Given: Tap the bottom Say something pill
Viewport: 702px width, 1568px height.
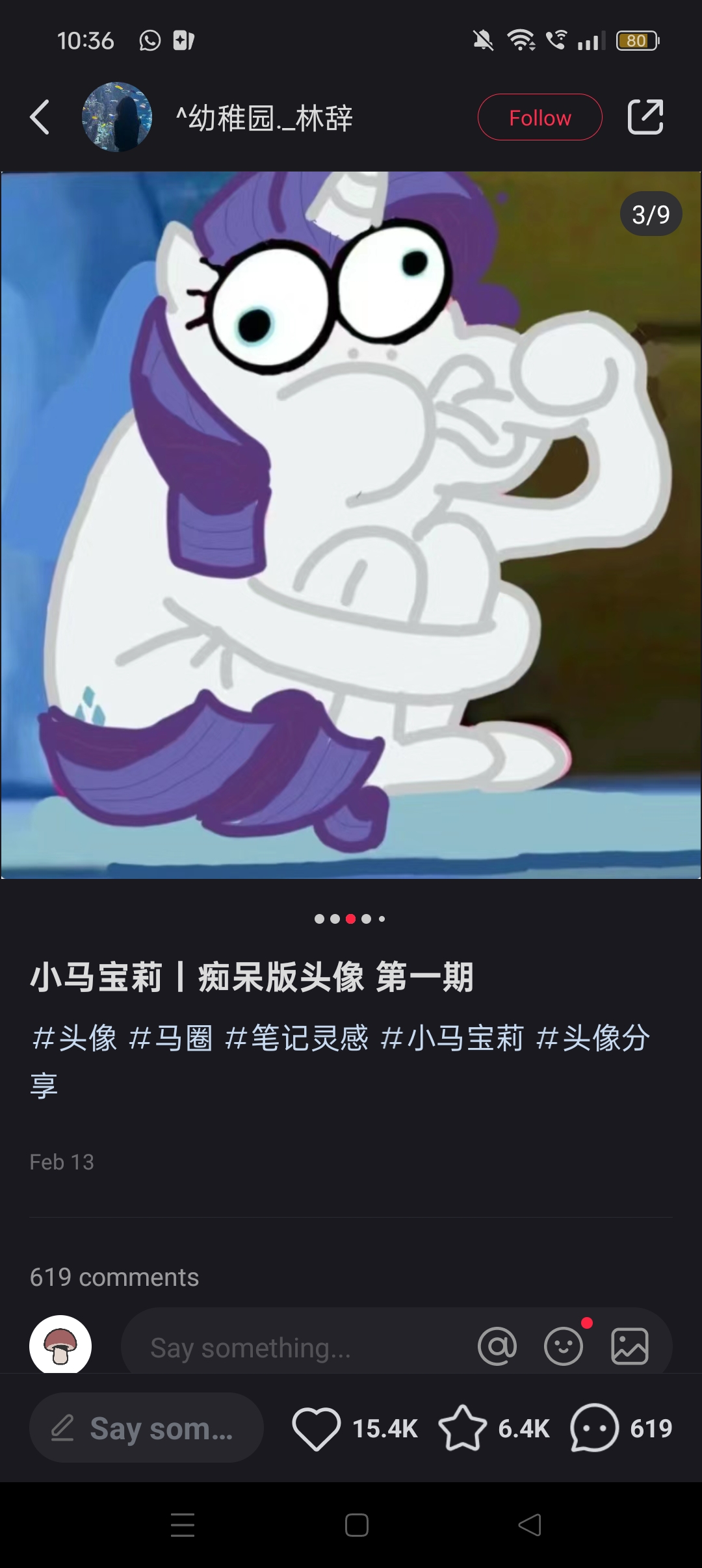Looking at the screenshot, I should point(146,1428).
